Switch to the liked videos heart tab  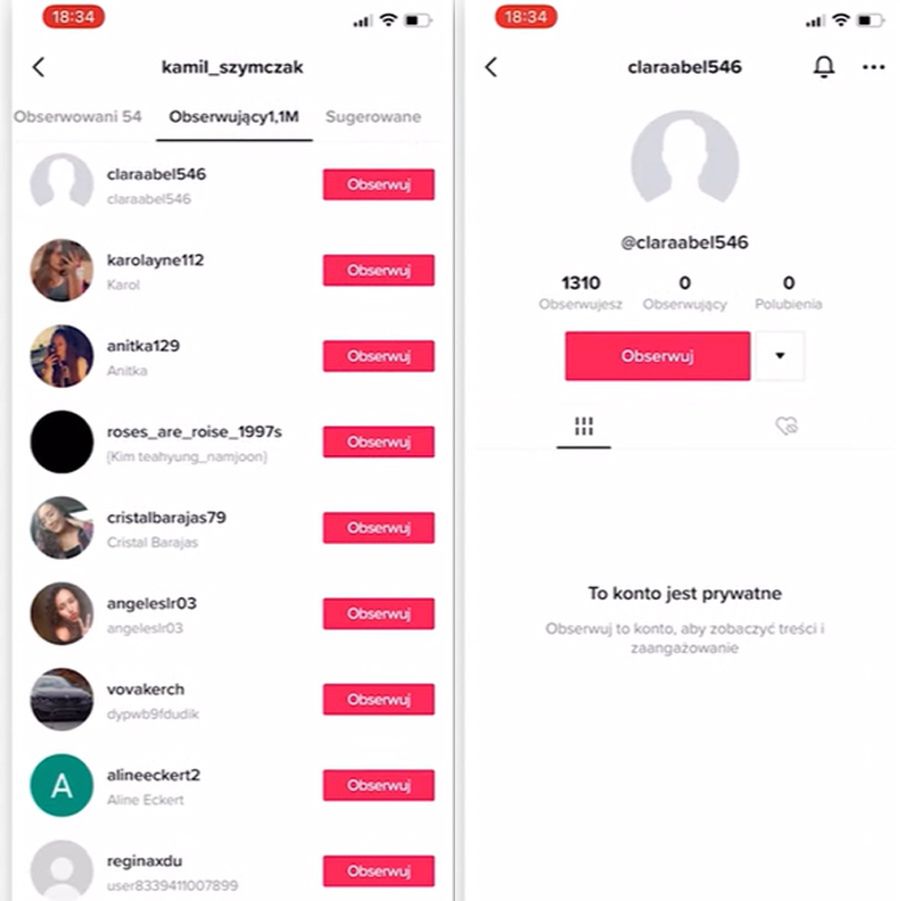pos(787,426)
